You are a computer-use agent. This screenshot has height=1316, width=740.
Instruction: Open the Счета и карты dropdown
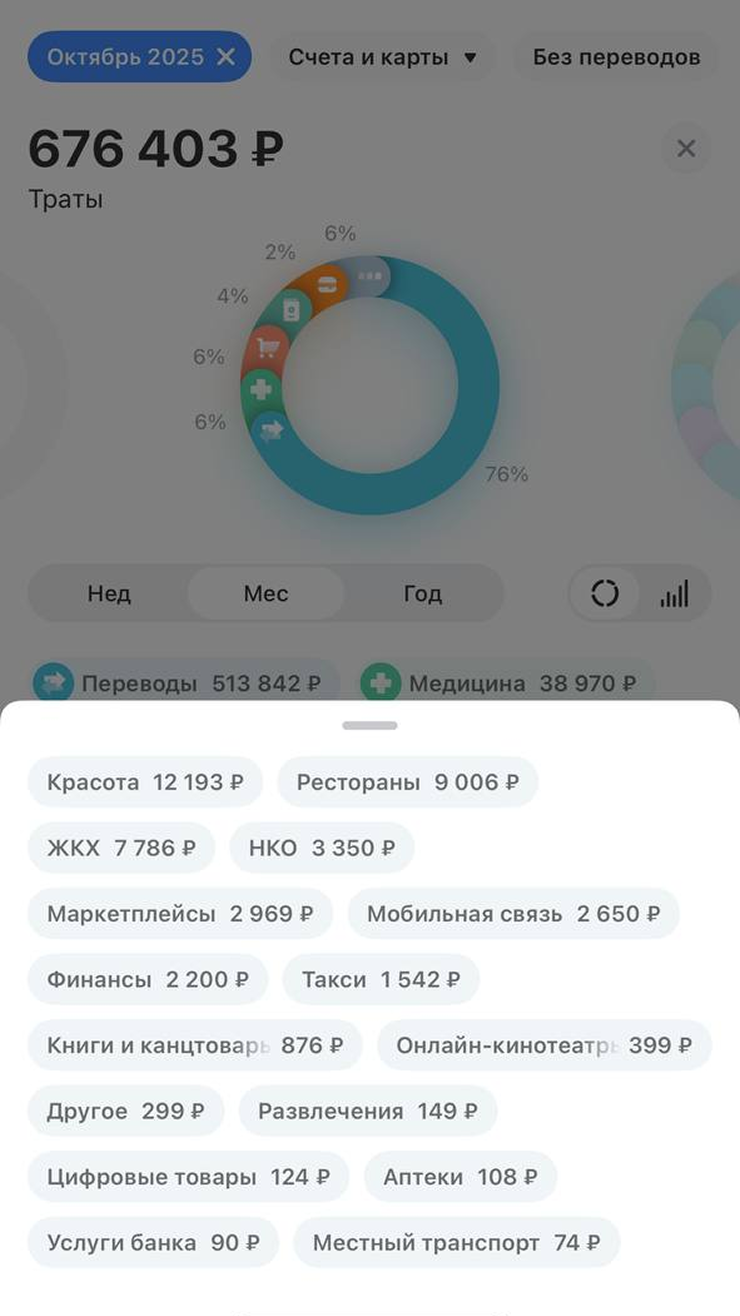coord(383,57)
